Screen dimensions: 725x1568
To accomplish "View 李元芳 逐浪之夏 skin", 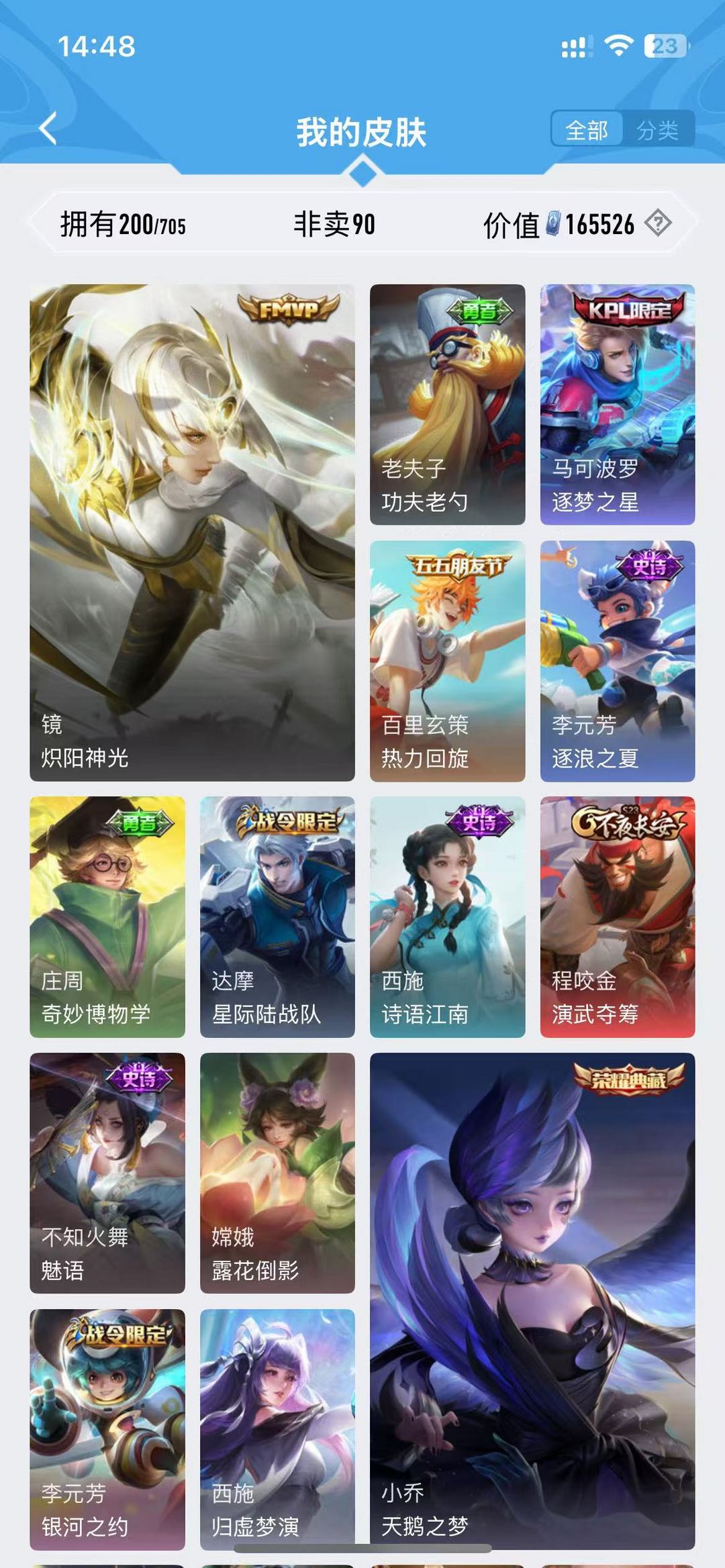I will pos(617,660).
